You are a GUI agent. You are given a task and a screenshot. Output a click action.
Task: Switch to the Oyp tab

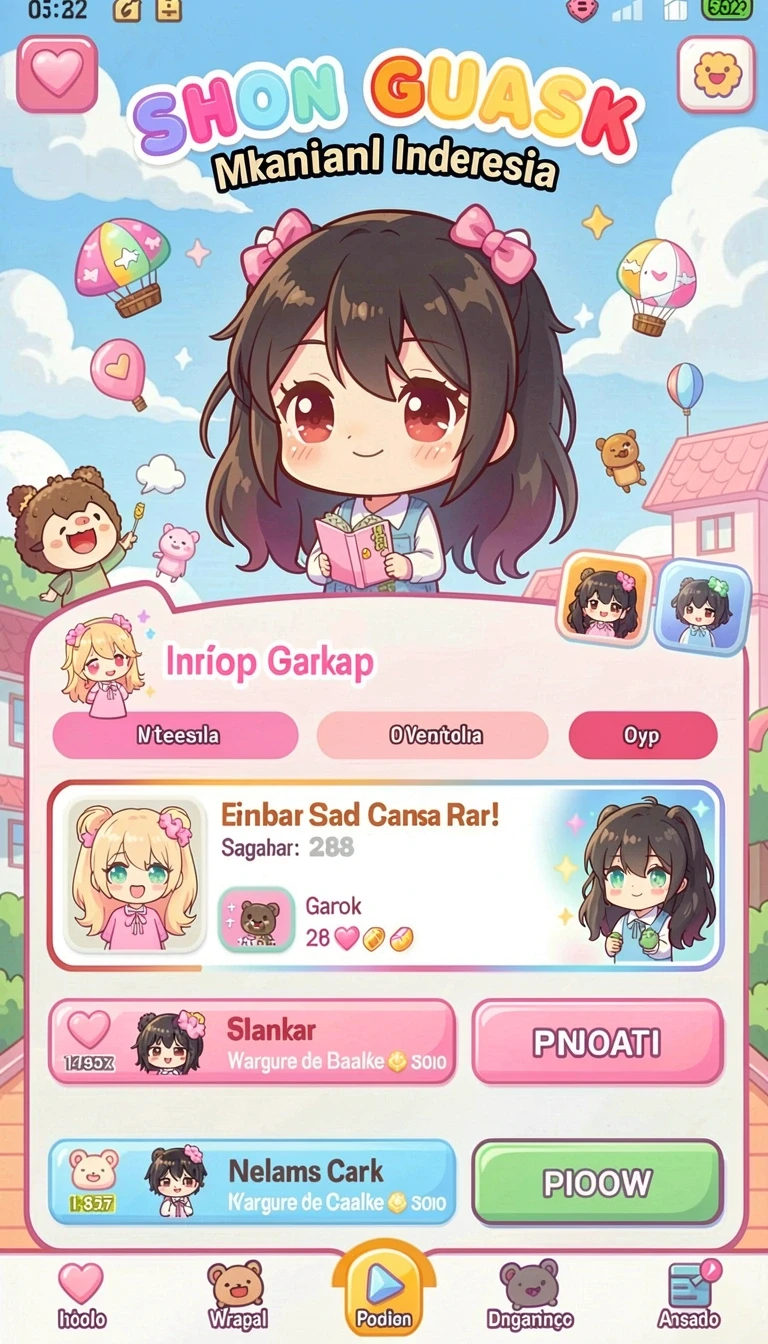pyautogui.click(x=643, y=735)
